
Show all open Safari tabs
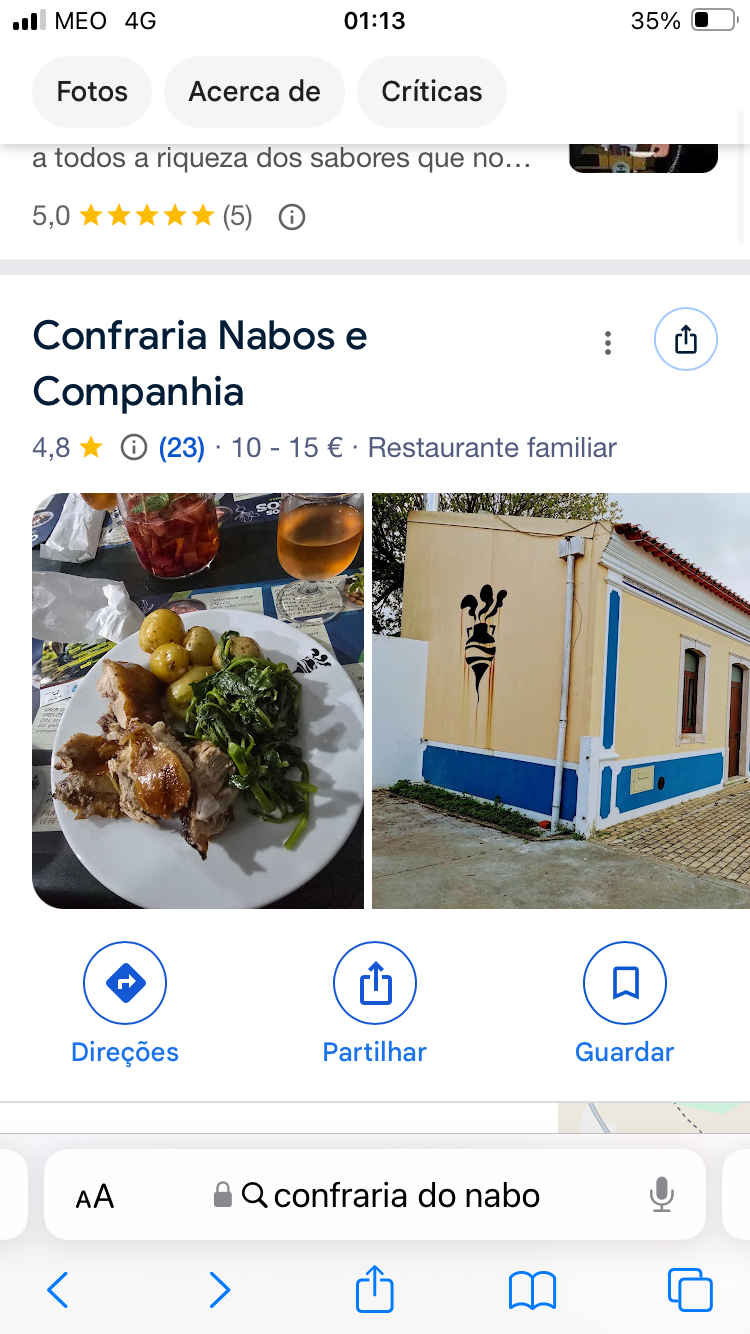coord(690,1290)
